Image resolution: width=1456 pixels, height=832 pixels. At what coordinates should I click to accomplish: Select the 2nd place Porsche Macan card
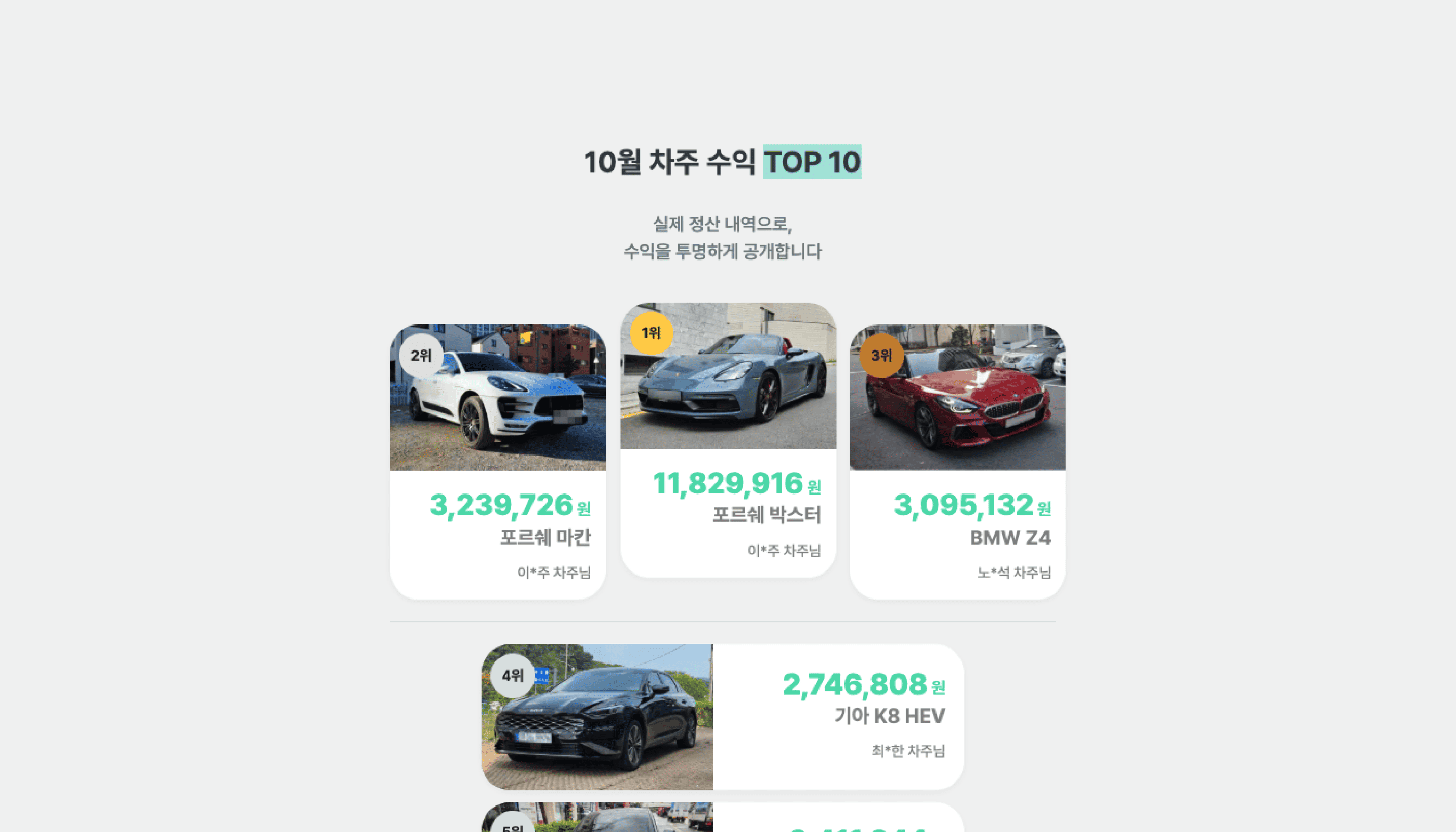pyautogui.click(x=497, y=462)
